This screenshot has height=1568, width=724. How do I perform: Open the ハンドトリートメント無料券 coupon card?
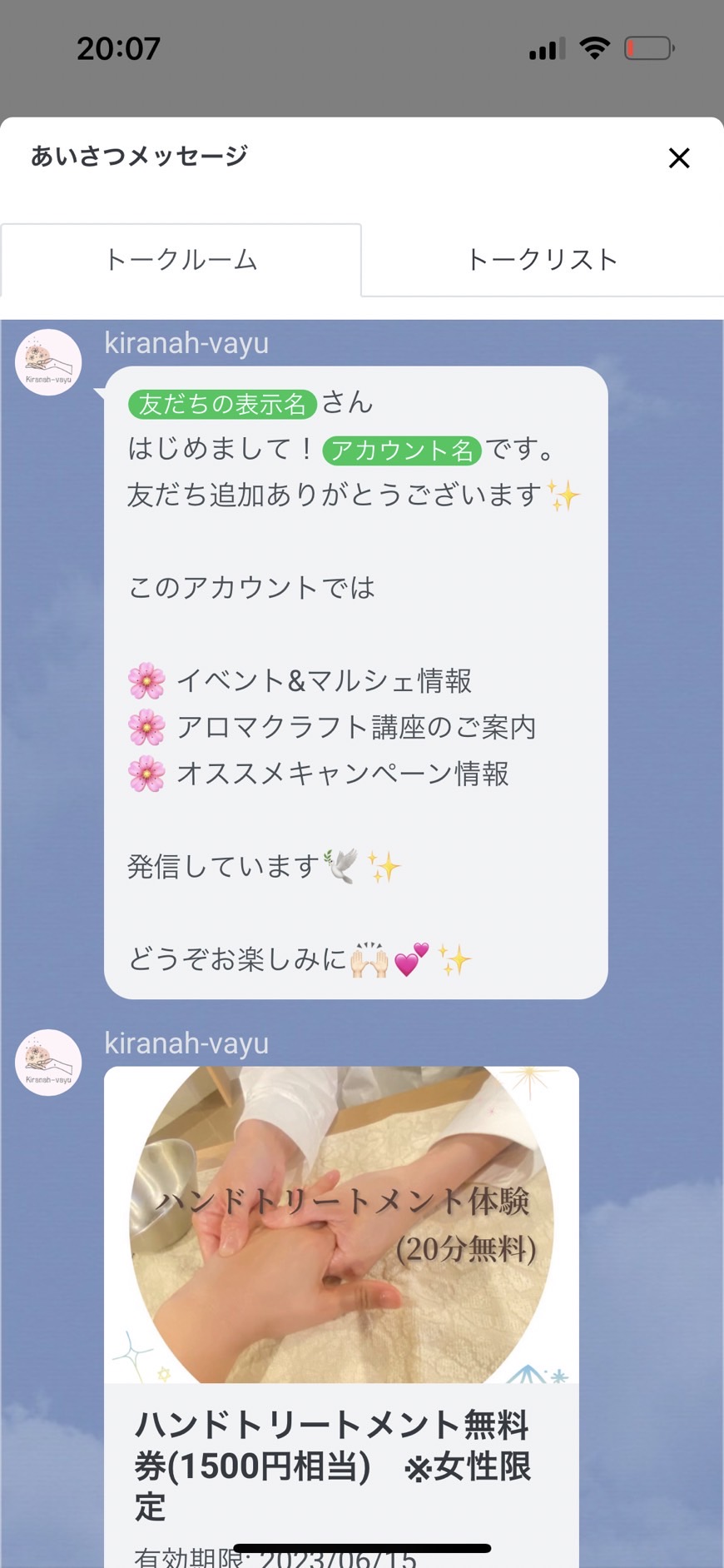(x=341, y=1317)
